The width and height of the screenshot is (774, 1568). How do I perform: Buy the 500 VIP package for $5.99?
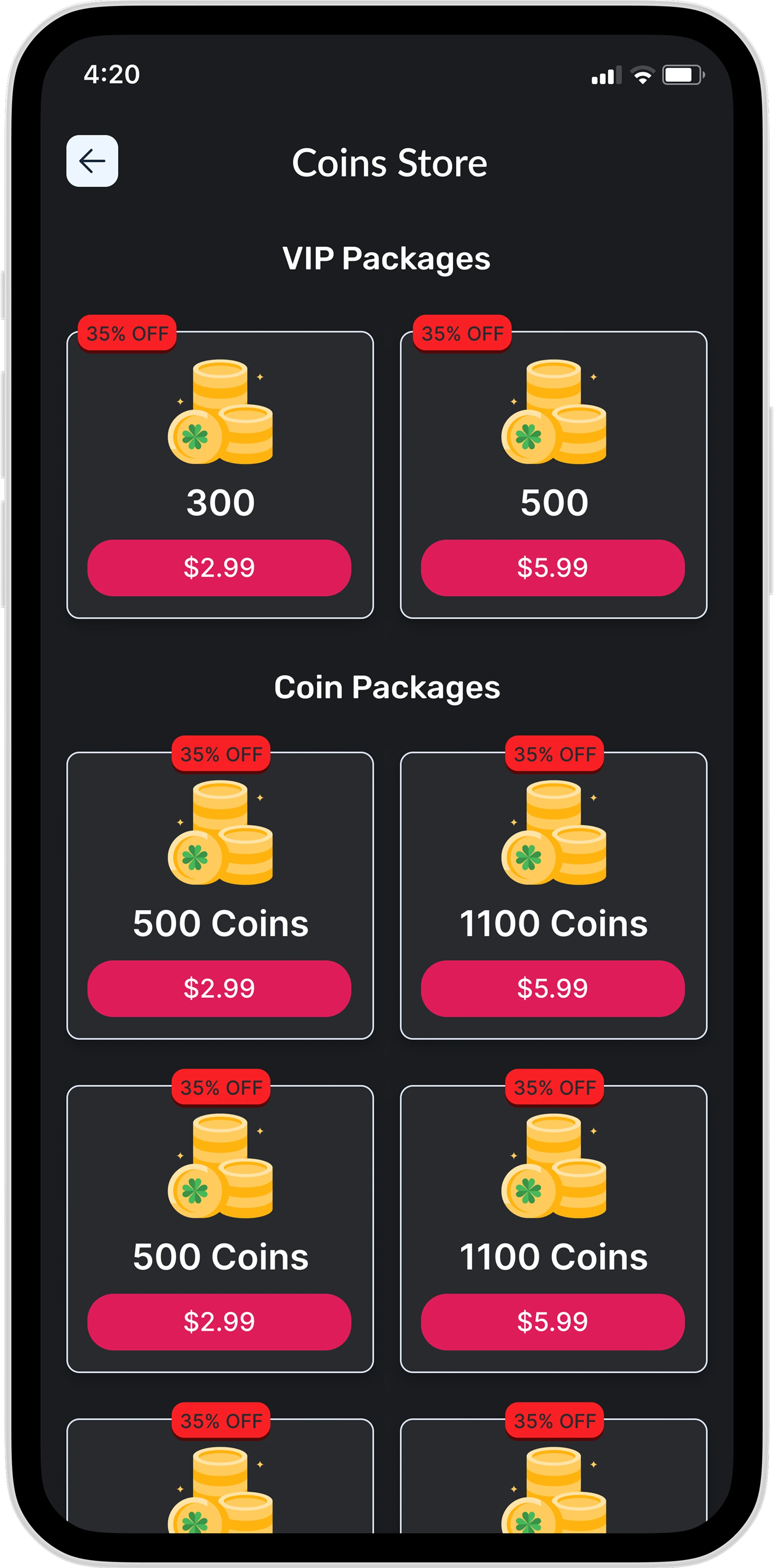pos(552,567)
